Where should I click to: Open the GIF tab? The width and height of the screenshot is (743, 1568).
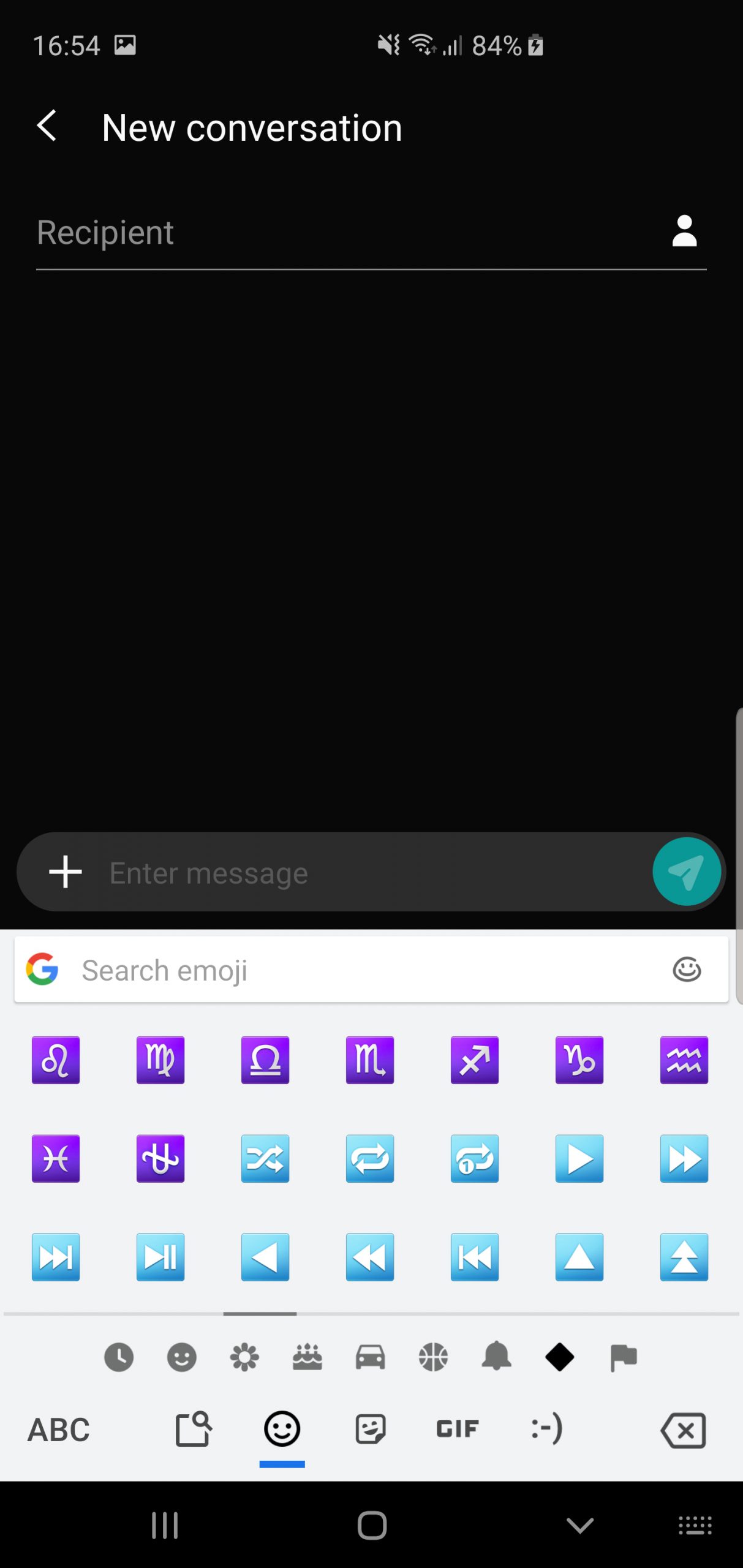coord(458,1429)
